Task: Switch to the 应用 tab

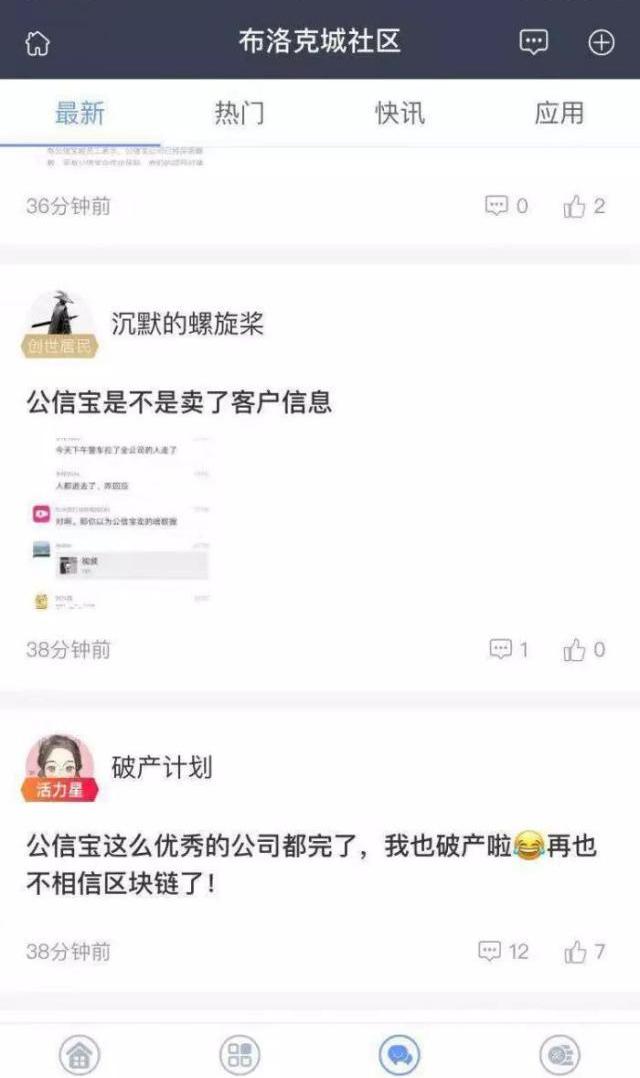Action: click(x=559, y=113)
